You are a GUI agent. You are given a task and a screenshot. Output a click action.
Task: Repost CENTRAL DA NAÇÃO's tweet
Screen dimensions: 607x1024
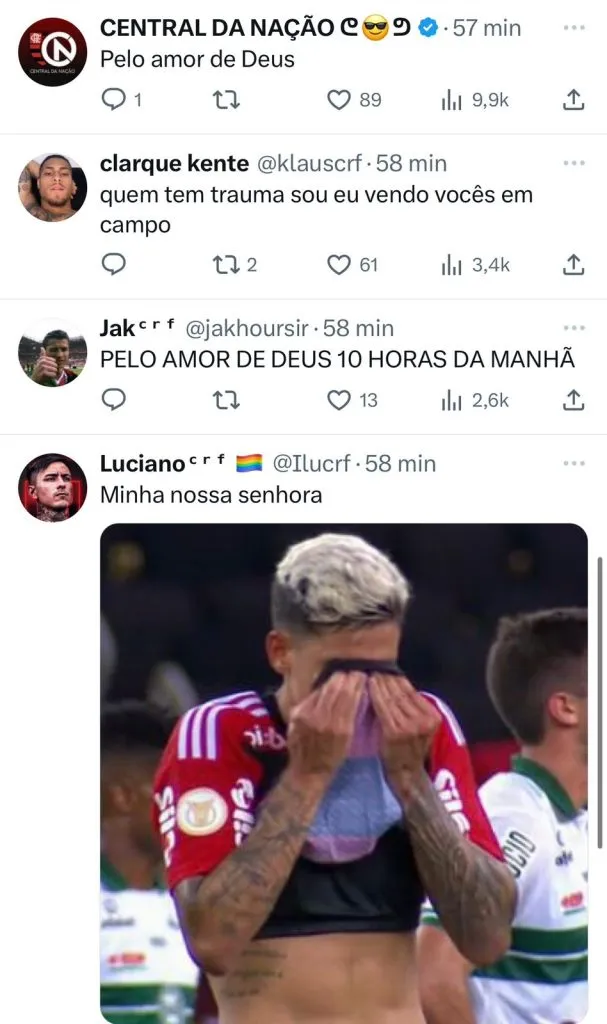point(226,100)
